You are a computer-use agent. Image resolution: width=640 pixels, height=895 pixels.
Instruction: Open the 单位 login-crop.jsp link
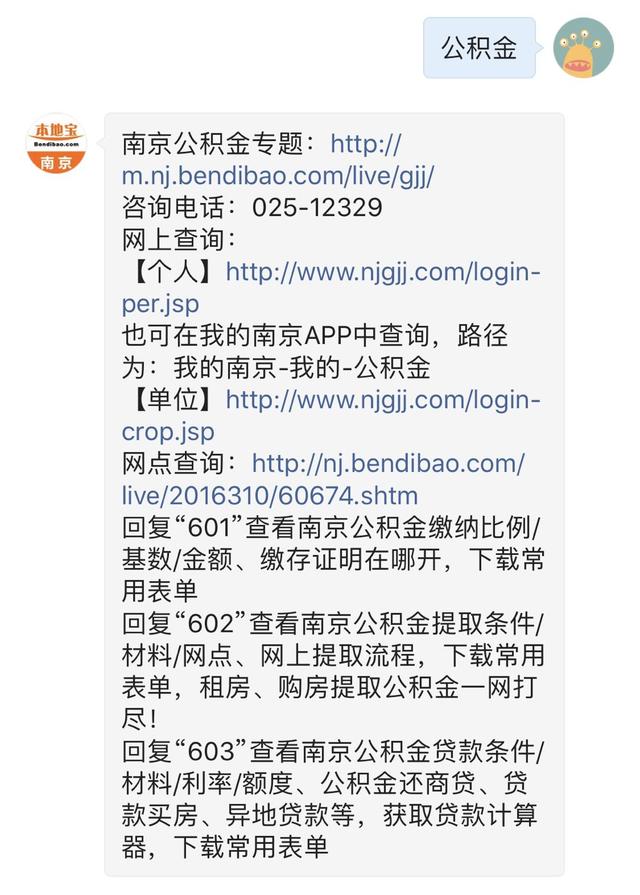pos(382,401)
